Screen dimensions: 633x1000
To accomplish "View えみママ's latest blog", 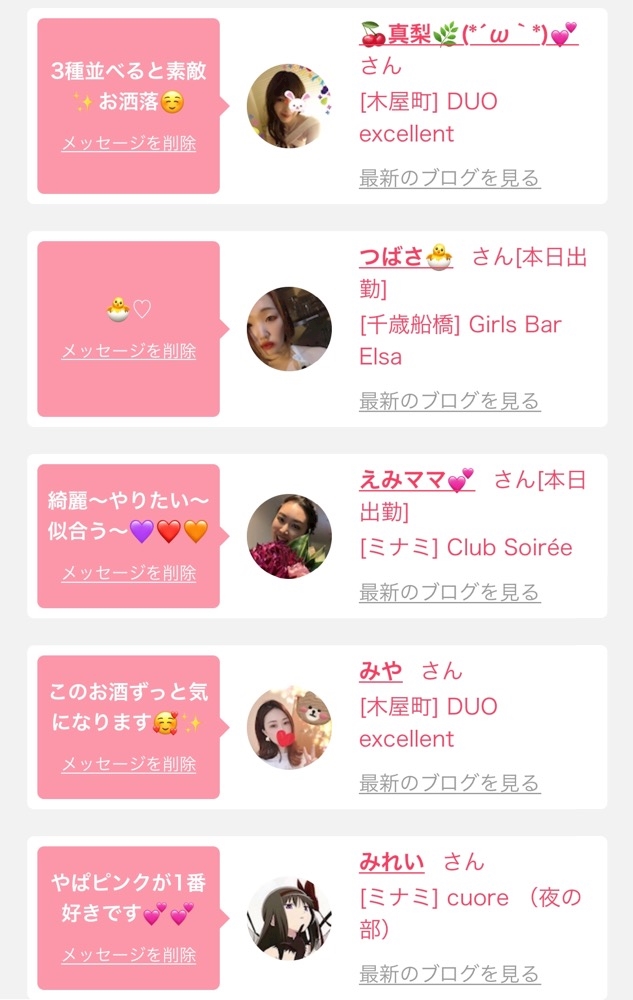I will pyautogui.click(x=449, y=592).
